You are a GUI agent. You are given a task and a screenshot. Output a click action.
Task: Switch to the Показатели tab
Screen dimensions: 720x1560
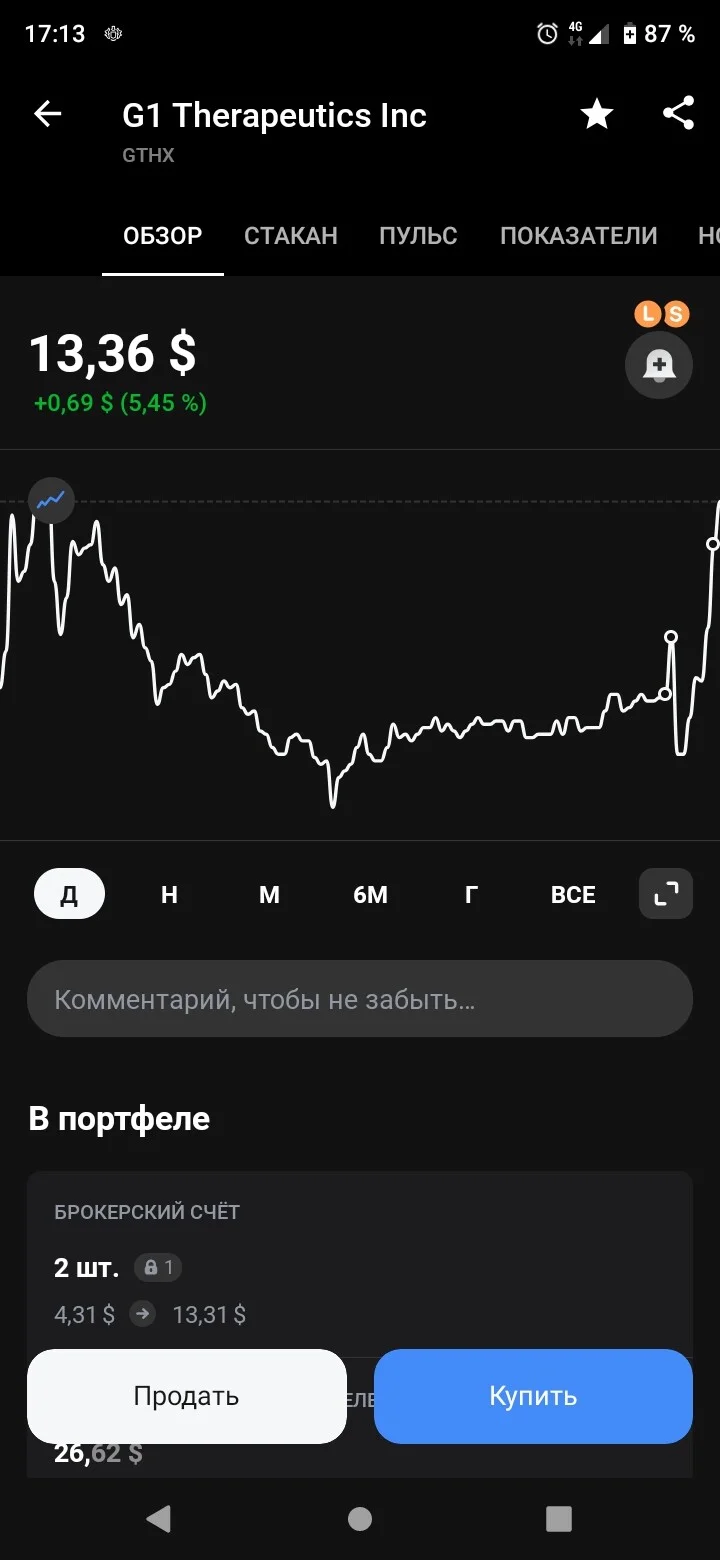coord(579,236)
